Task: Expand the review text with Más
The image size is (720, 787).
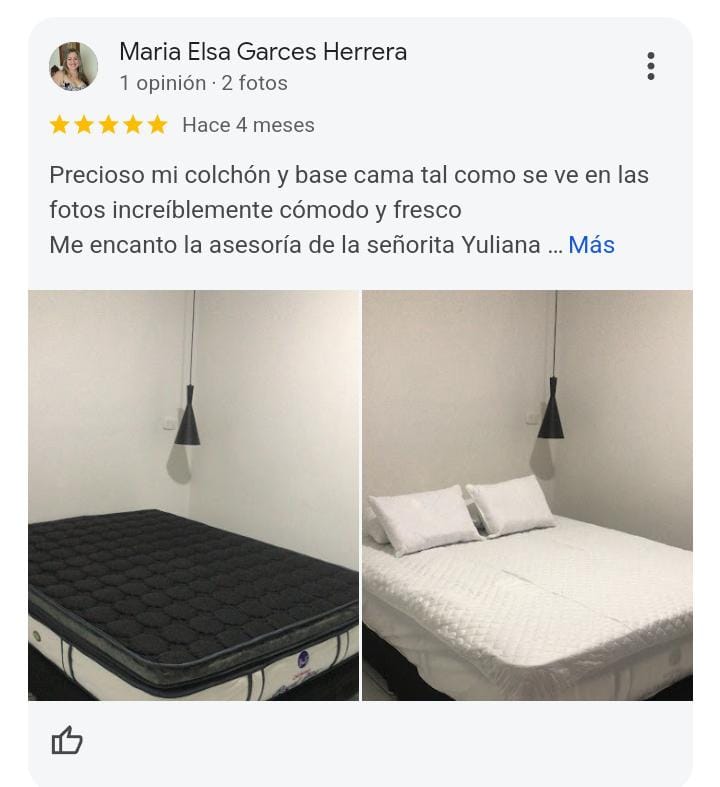Action: click(591, 245)
